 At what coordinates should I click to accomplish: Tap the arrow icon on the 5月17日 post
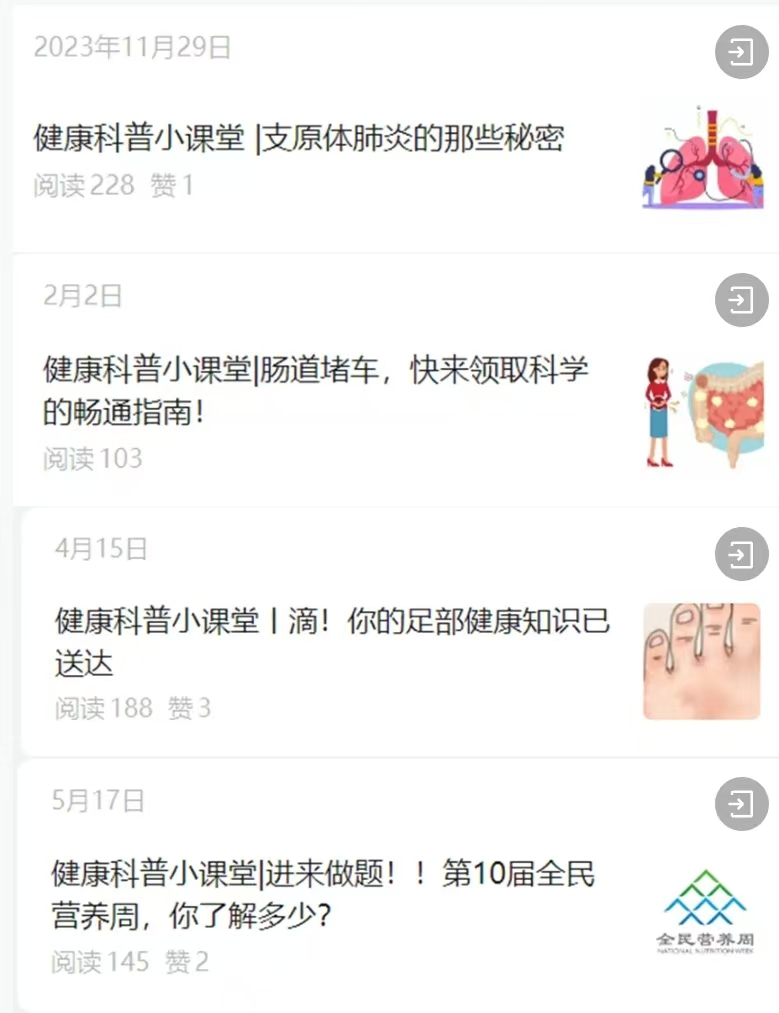(741, 804)
